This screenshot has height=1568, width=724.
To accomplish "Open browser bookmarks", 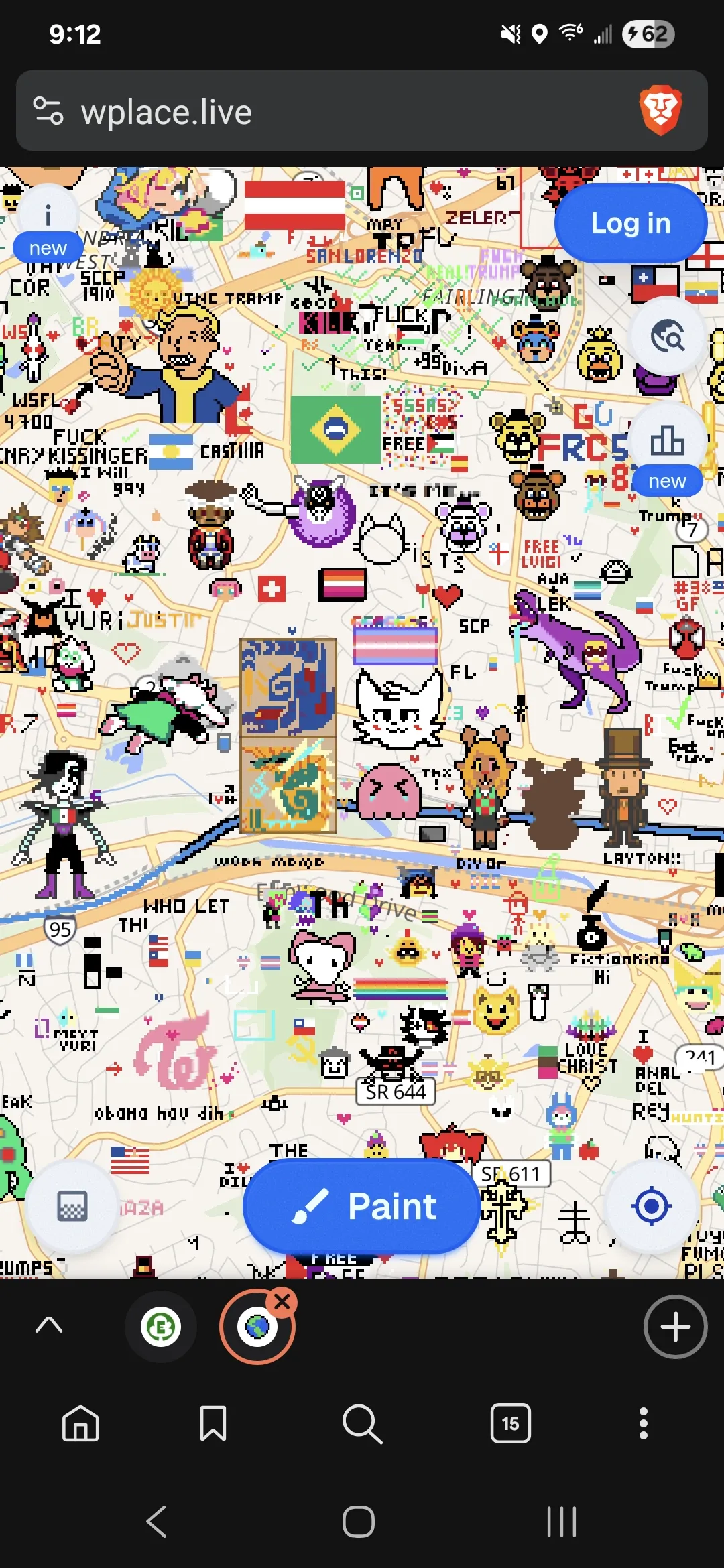I will (x=213, y=1423).
